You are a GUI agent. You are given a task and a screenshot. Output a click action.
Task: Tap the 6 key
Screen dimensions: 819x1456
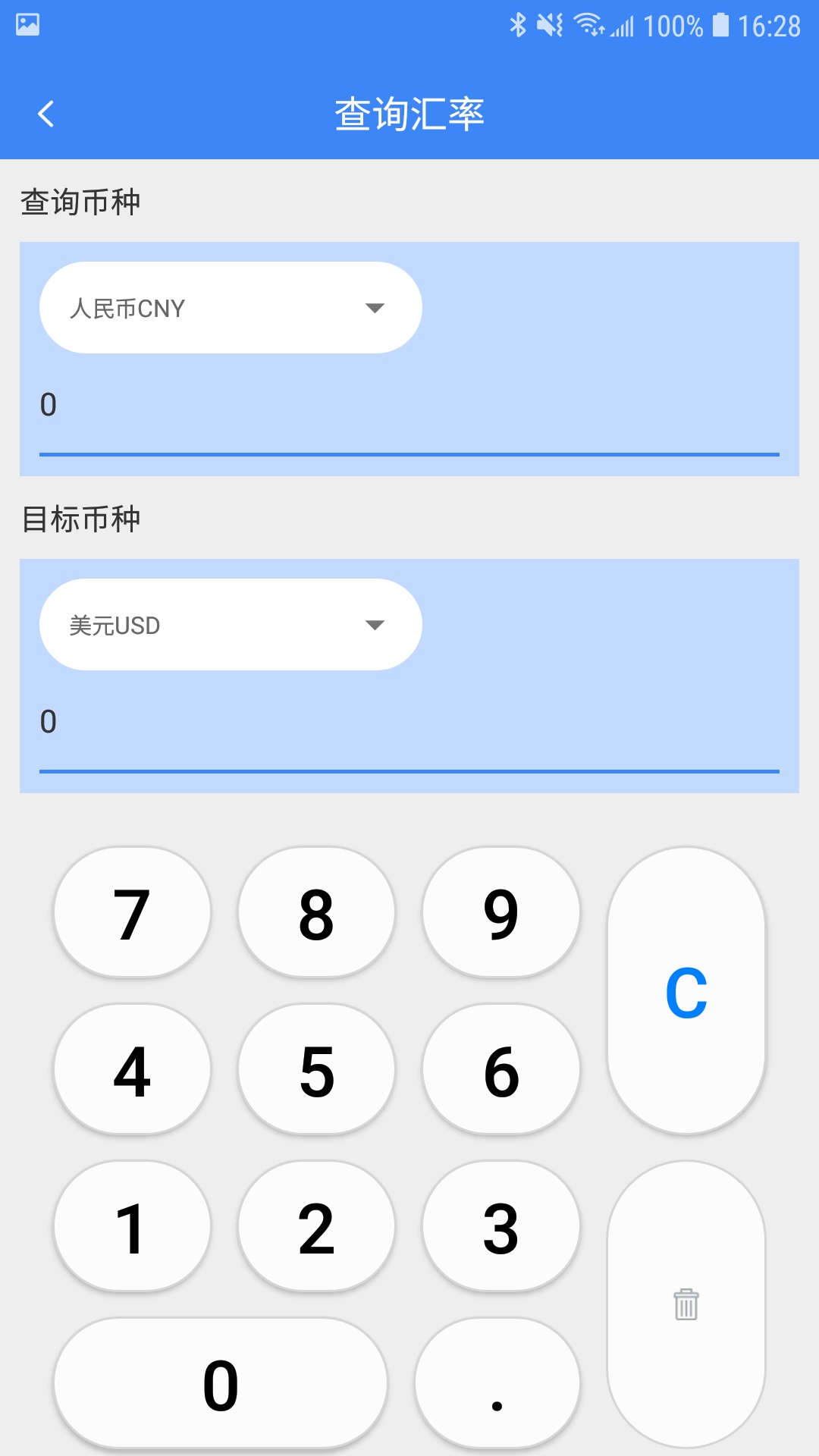tap(501, 1069)
